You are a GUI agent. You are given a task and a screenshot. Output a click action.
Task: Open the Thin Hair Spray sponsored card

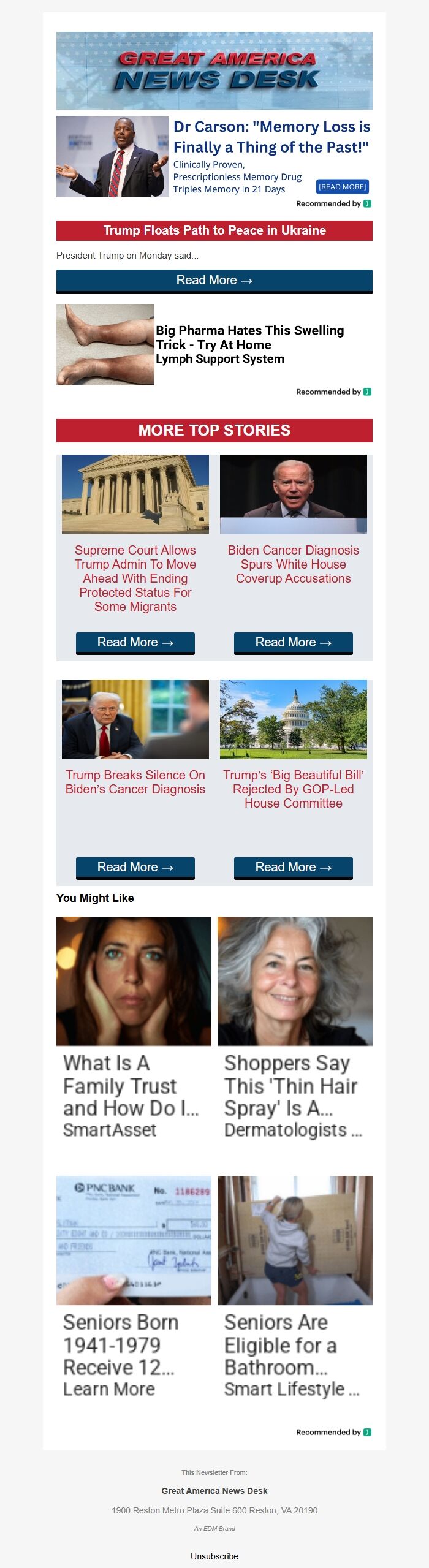tap(295, 1029)
